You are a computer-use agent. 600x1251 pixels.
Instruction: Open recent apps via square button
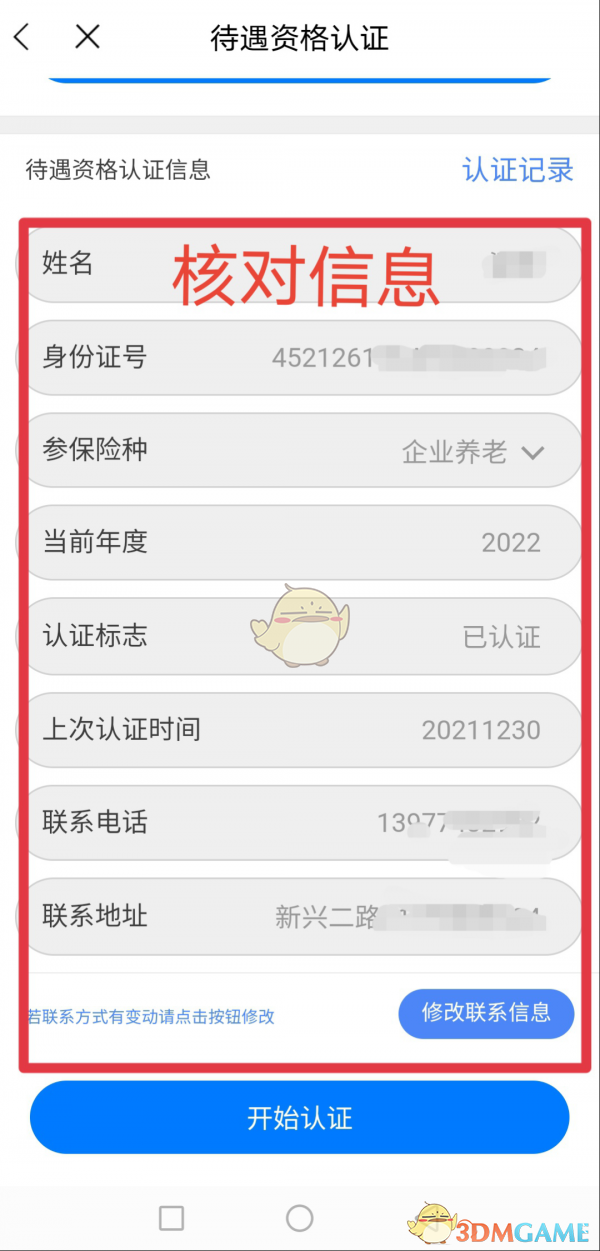172,1217
